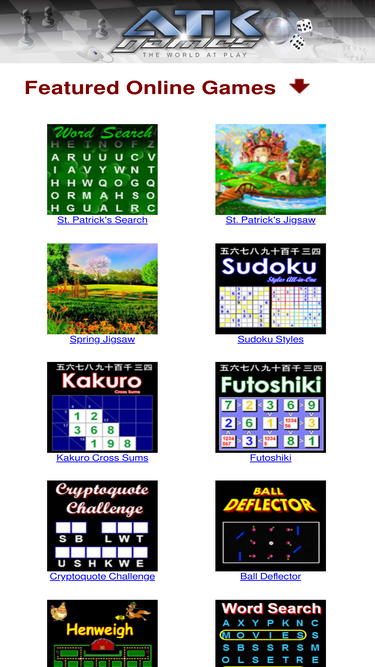Open the St. Patrick's Jigsaw link
375x667 pixels.
coord(270,220)
